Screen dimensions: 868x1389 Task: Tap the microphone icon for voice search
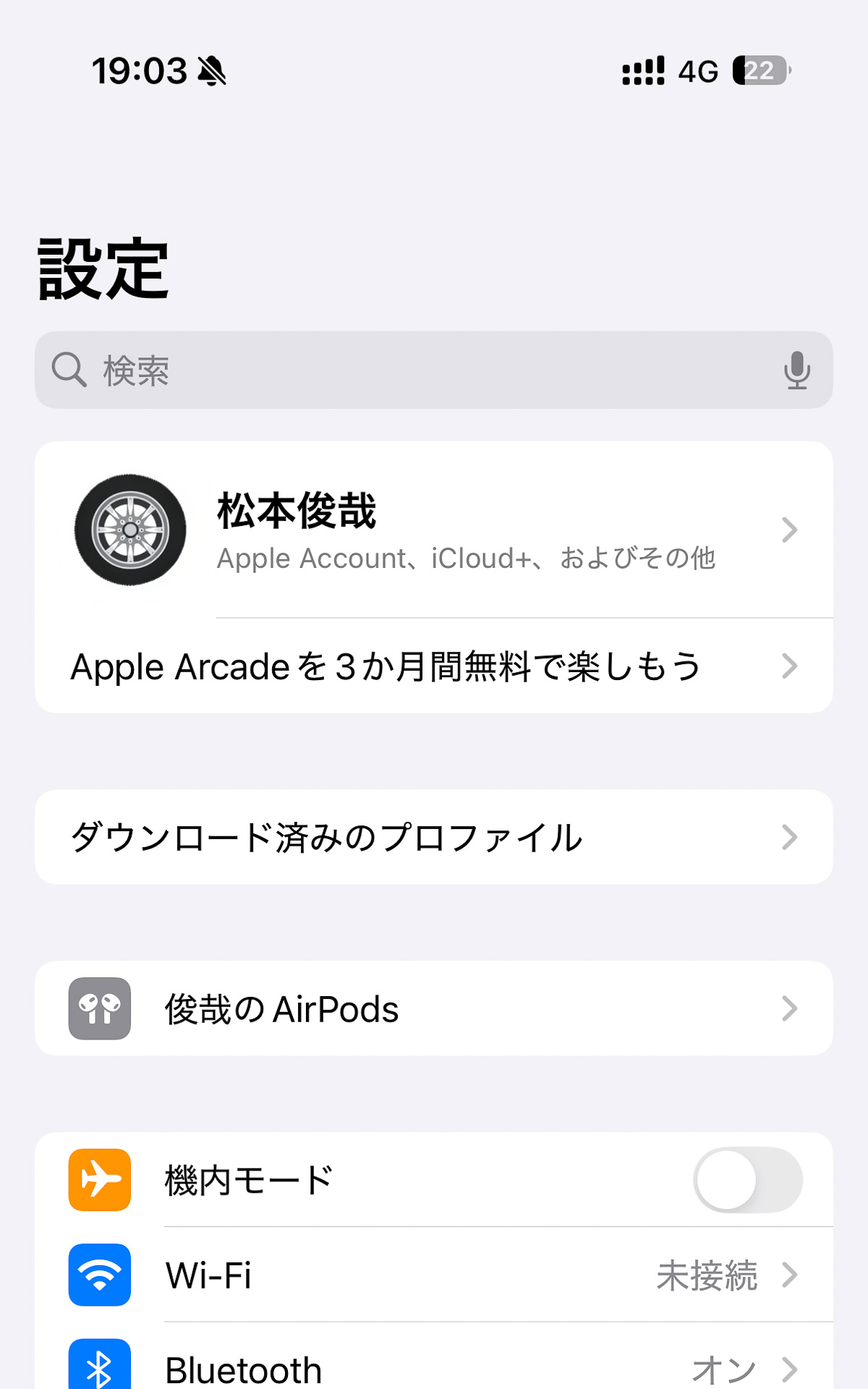tap(798, 370)
